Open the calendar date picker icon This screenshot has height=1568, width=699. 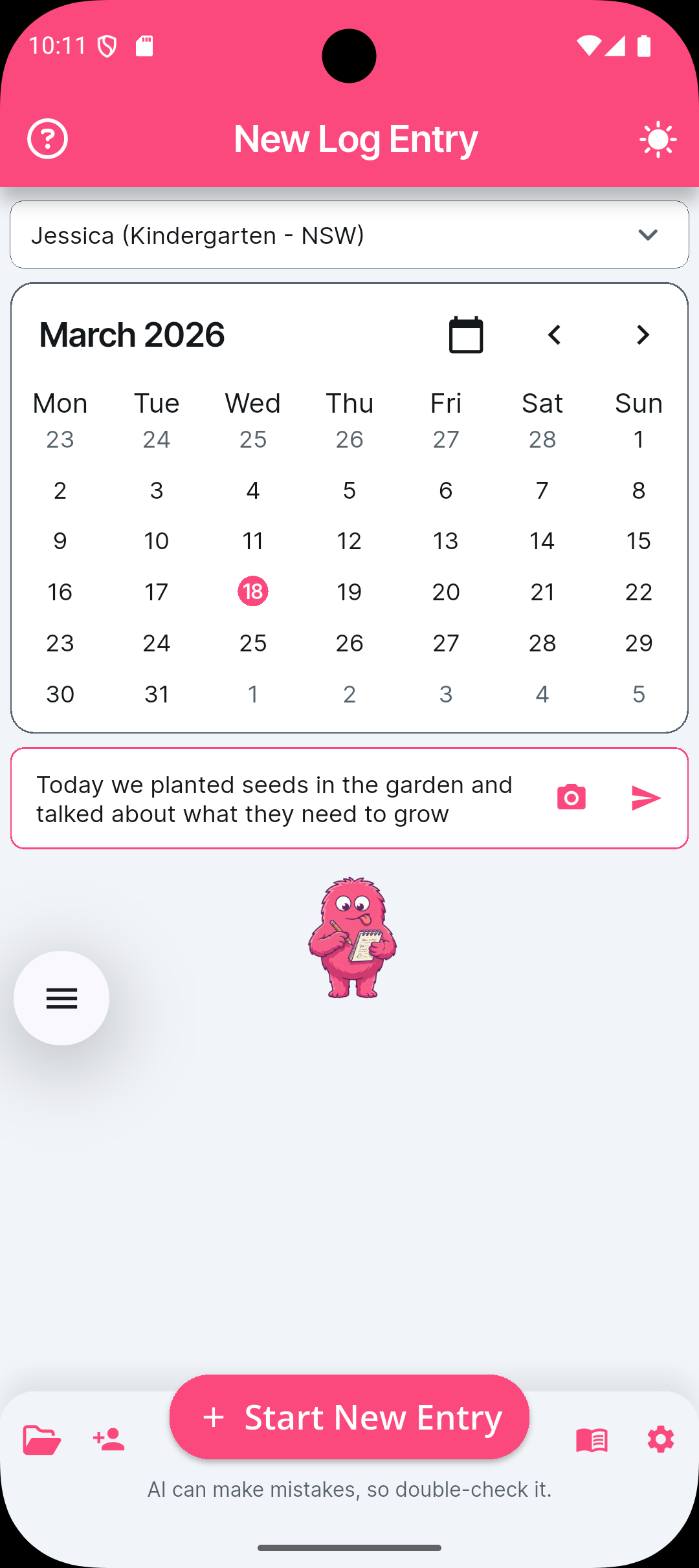[x=466, y=334]
